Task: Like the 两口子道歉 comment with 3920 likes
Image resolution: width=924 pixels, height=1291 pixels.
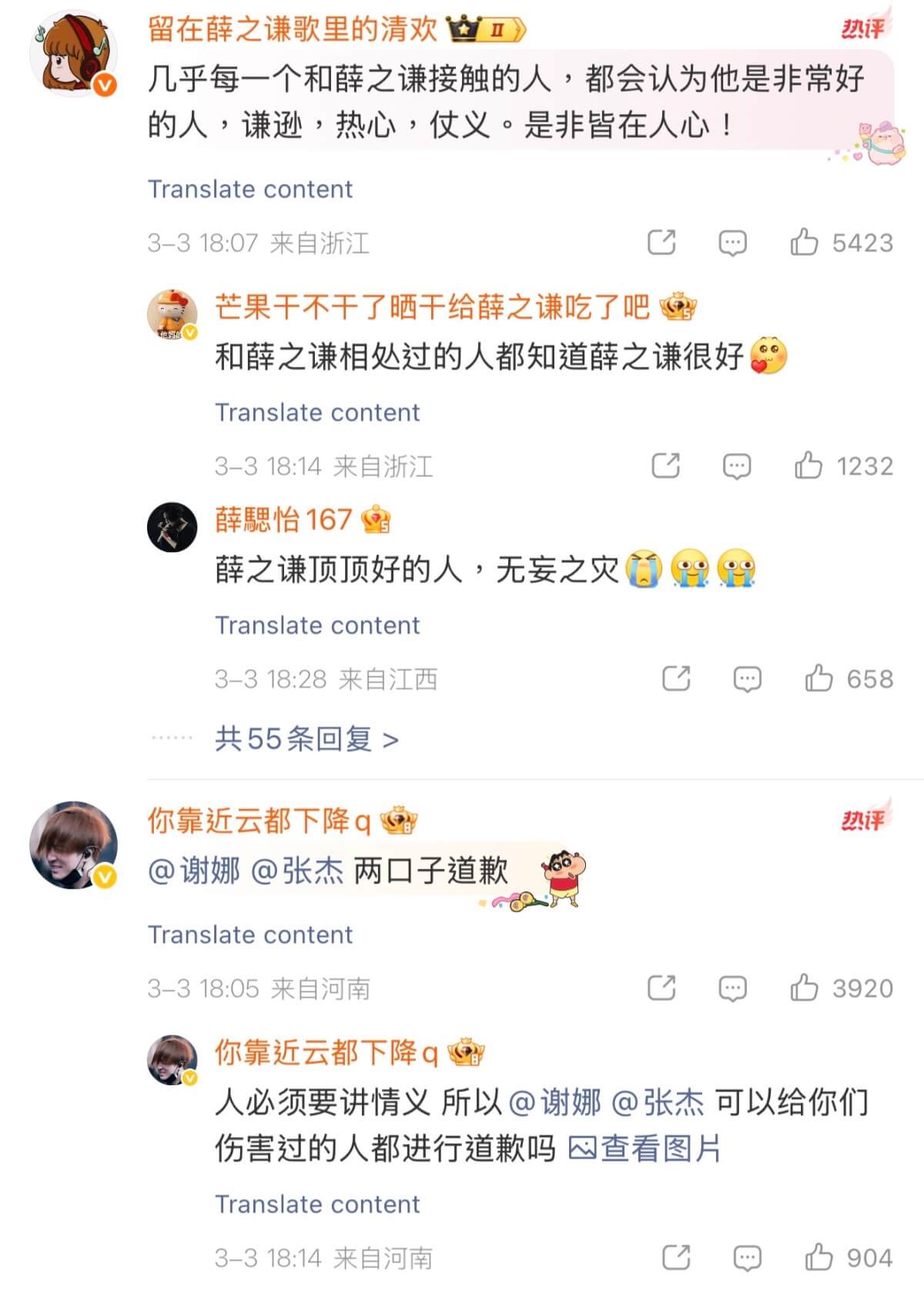Action: pyautogui.click(x=804, y=988)
